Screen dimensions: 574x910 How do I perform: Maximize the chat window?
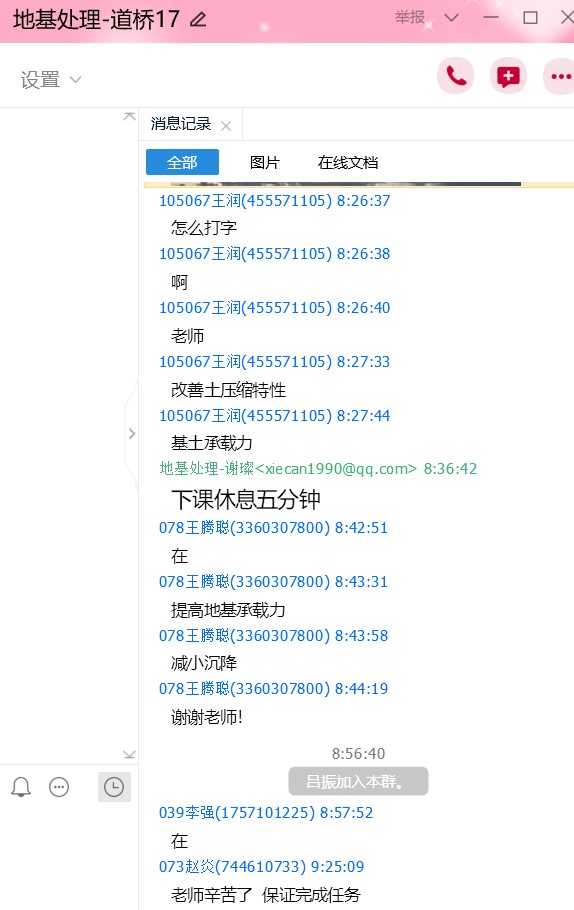530,17
